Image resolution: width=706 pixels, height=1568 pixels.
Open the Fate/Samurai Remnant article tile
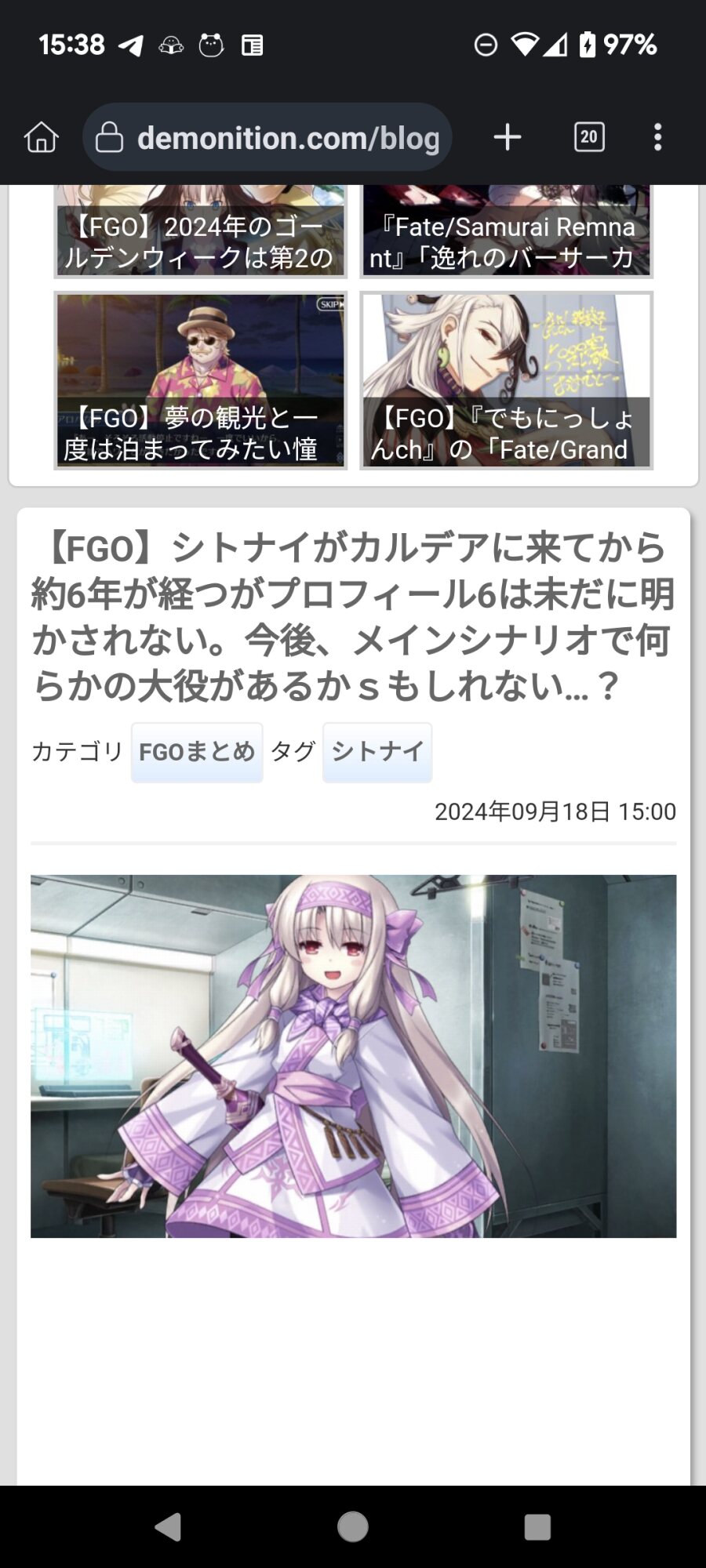click(506, 232)
